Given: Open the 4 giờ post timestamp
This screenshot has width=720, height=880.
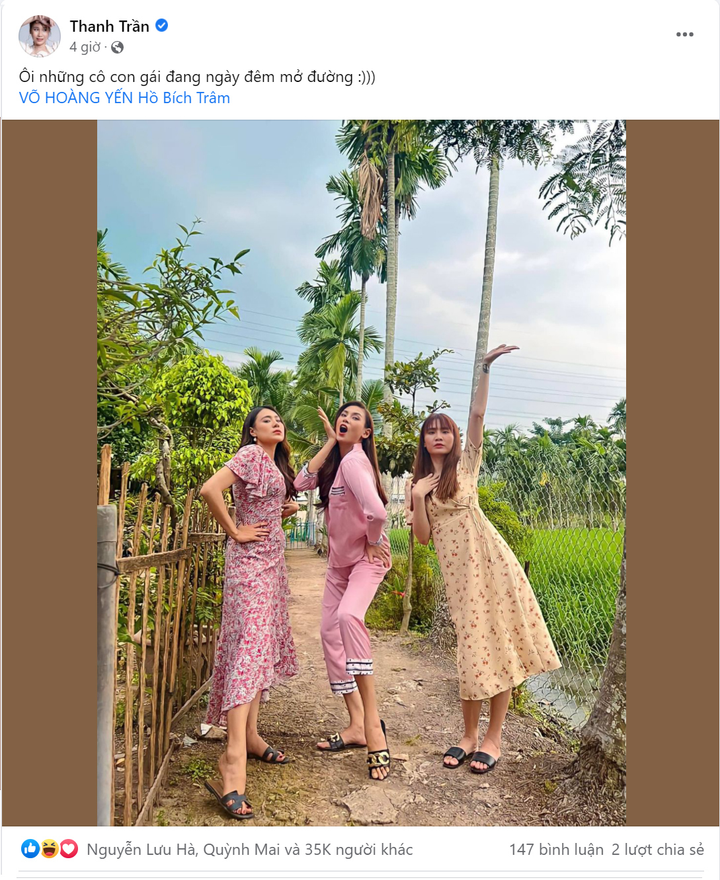Looking at the screenshot, I should pos(84,47).
